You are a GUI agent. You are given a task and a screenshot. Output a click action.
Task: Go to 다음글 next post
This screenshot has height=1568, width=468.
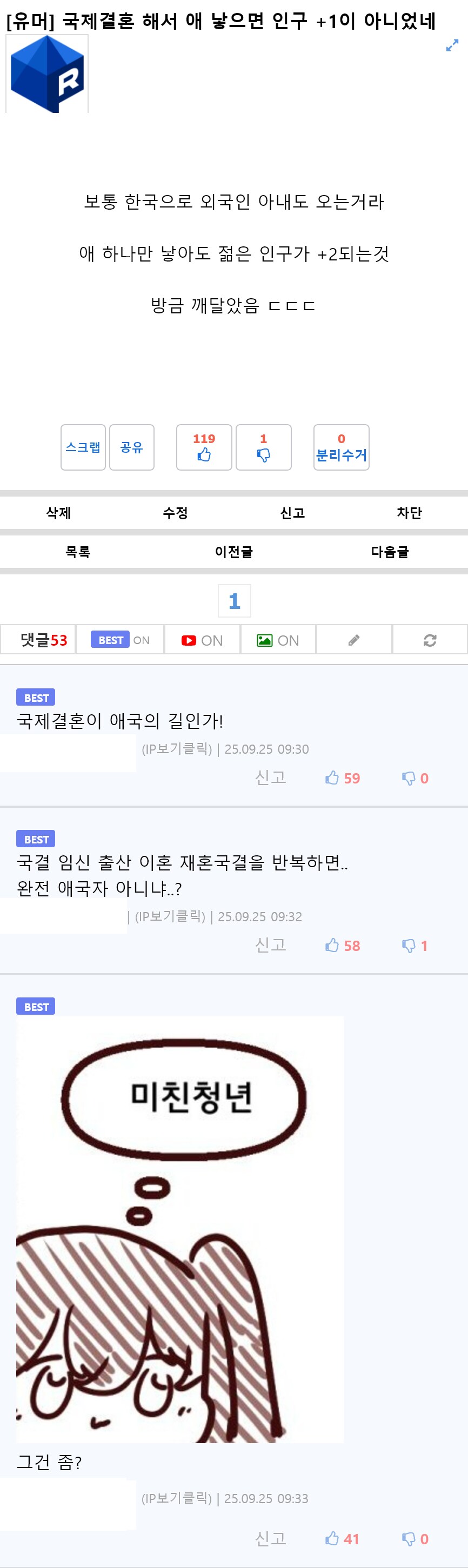(390, 552)
